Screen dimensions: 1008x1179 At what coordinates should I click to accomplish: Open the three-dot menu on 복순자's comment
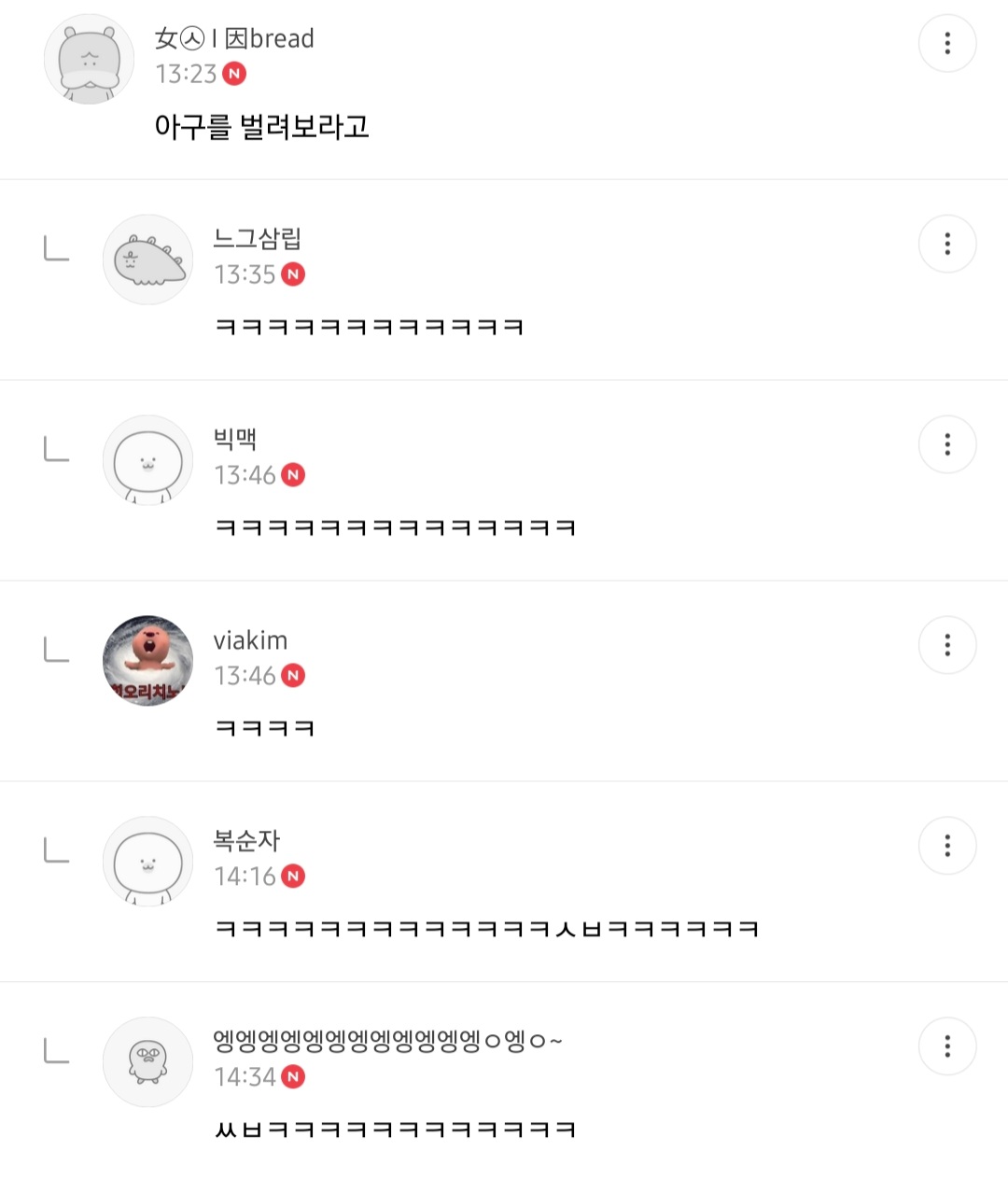[x=947, y=845]
